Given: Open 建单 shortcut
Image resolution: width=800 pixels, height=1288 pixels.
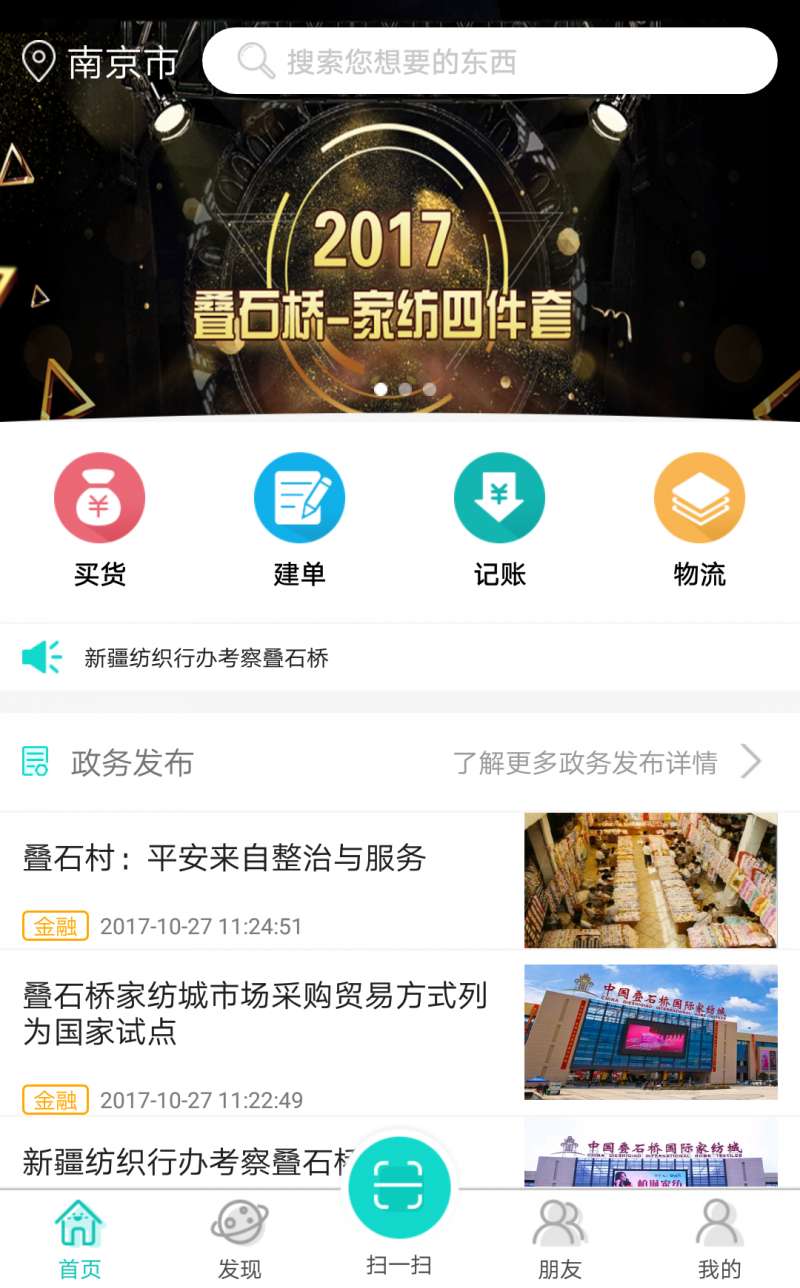Looking at the screenshot, I should (299, 520).
